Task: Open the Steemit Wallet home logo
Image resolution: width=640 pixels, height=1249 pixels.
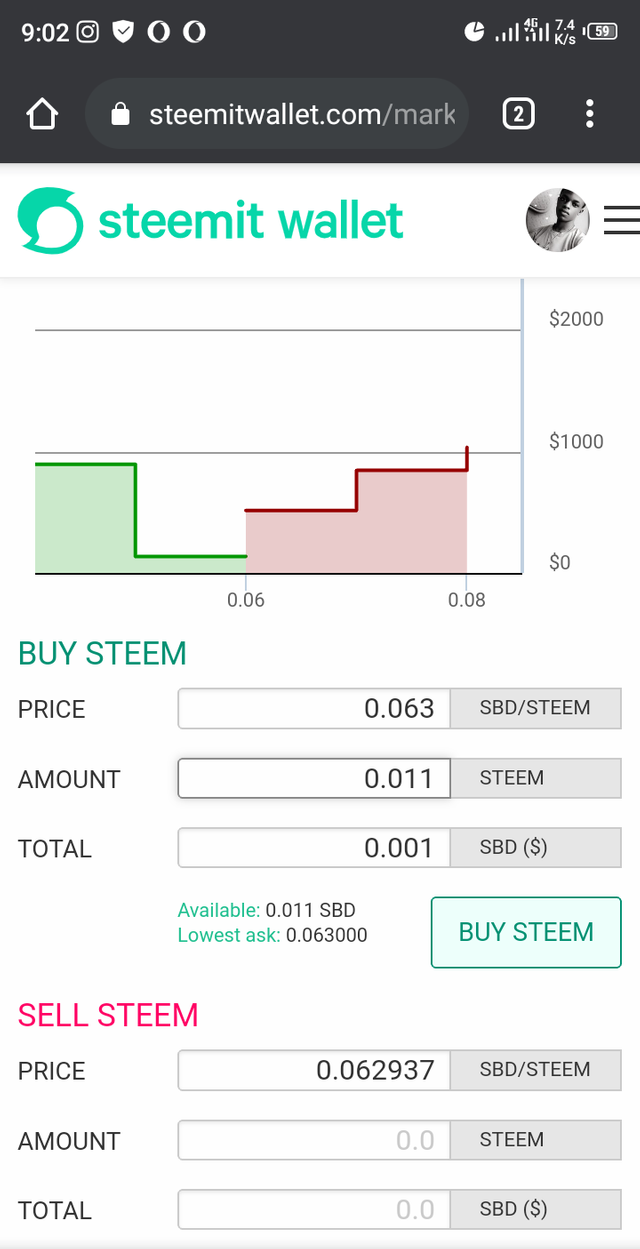Action: pos(210,220)
